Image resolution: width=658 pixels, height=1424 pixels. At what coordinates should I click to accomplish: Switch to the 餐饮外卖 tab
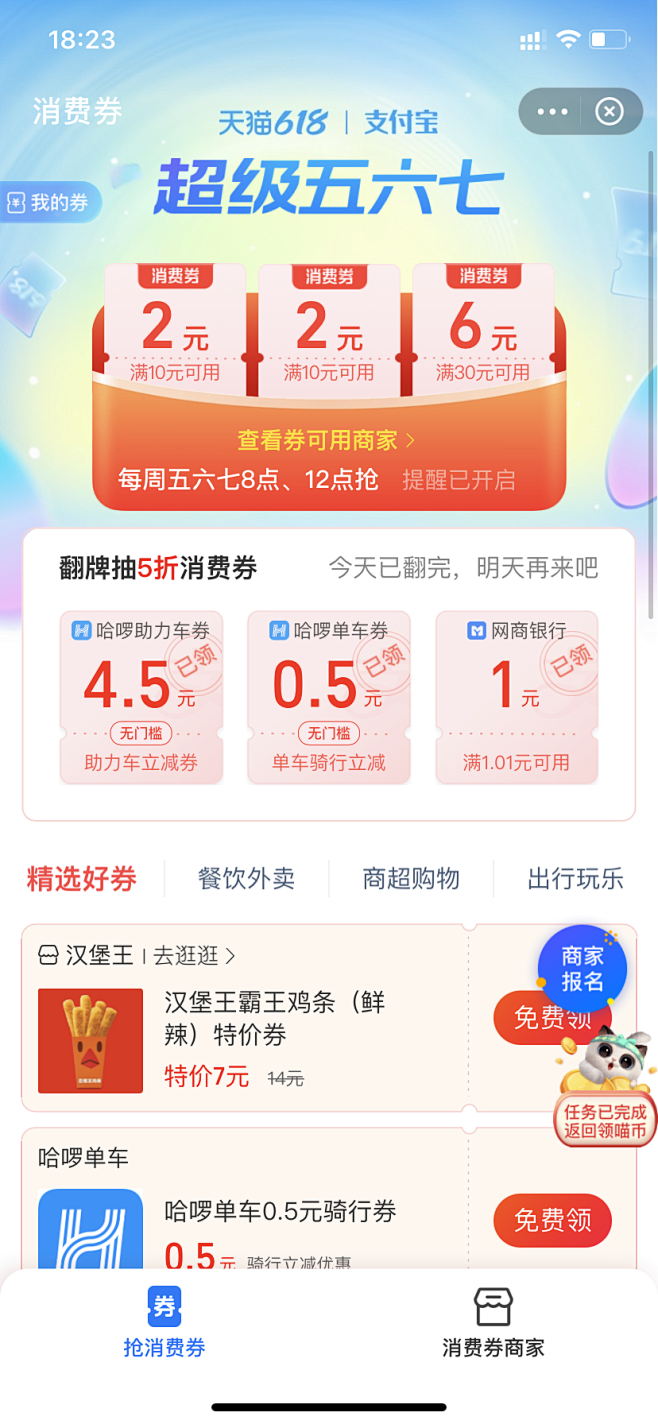point(246,879)
